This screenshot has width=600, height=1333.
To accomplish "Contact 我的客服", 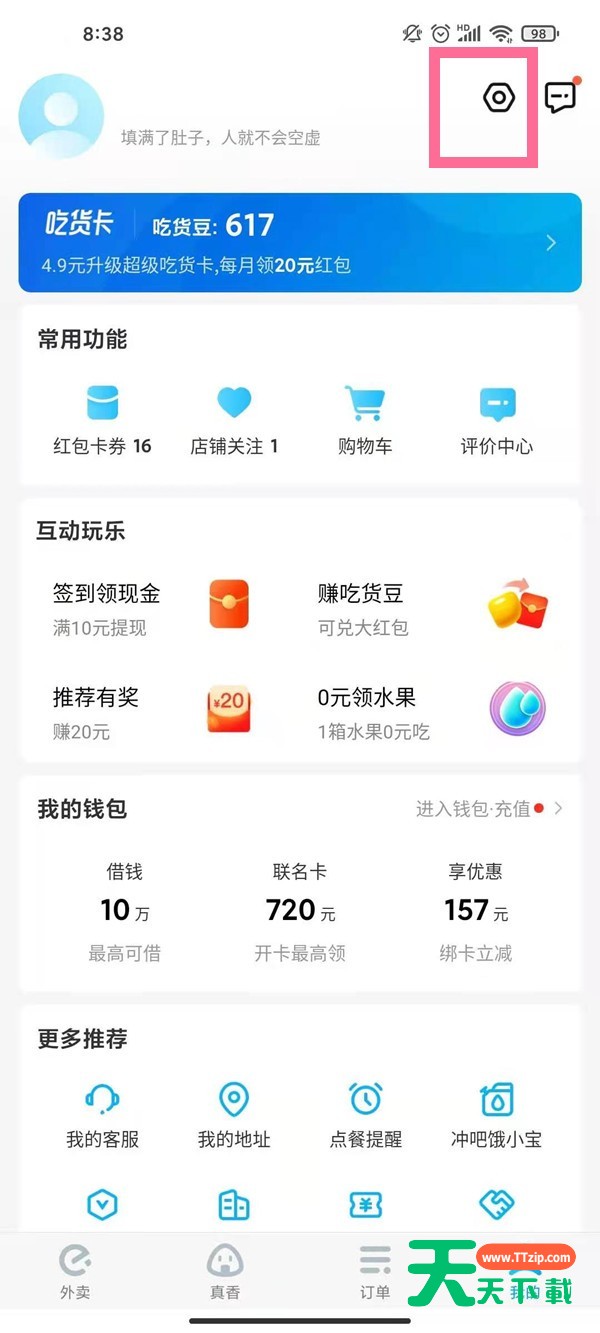I will [x=102, y=1114].
